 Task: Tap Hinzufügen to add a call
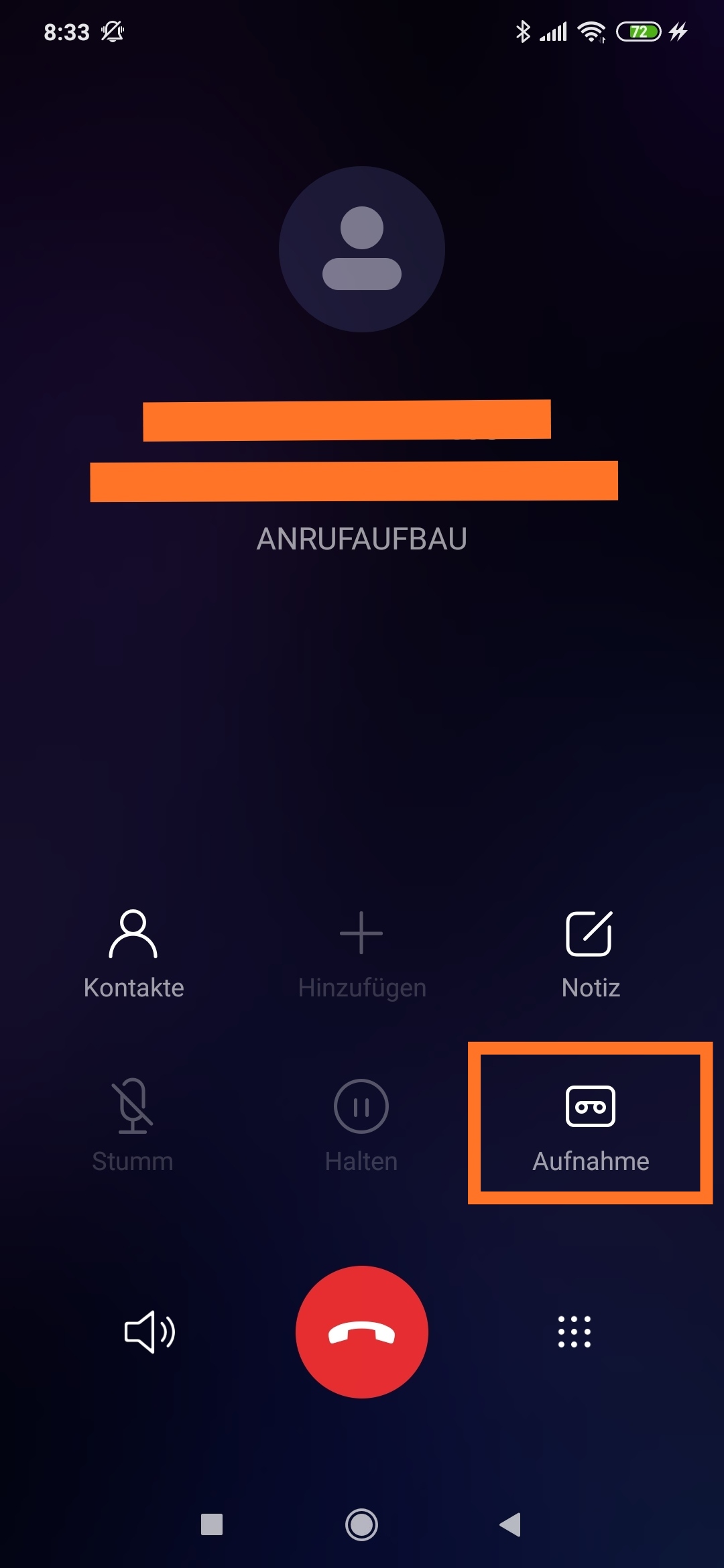pyautogui.click(x=362, y=954)
